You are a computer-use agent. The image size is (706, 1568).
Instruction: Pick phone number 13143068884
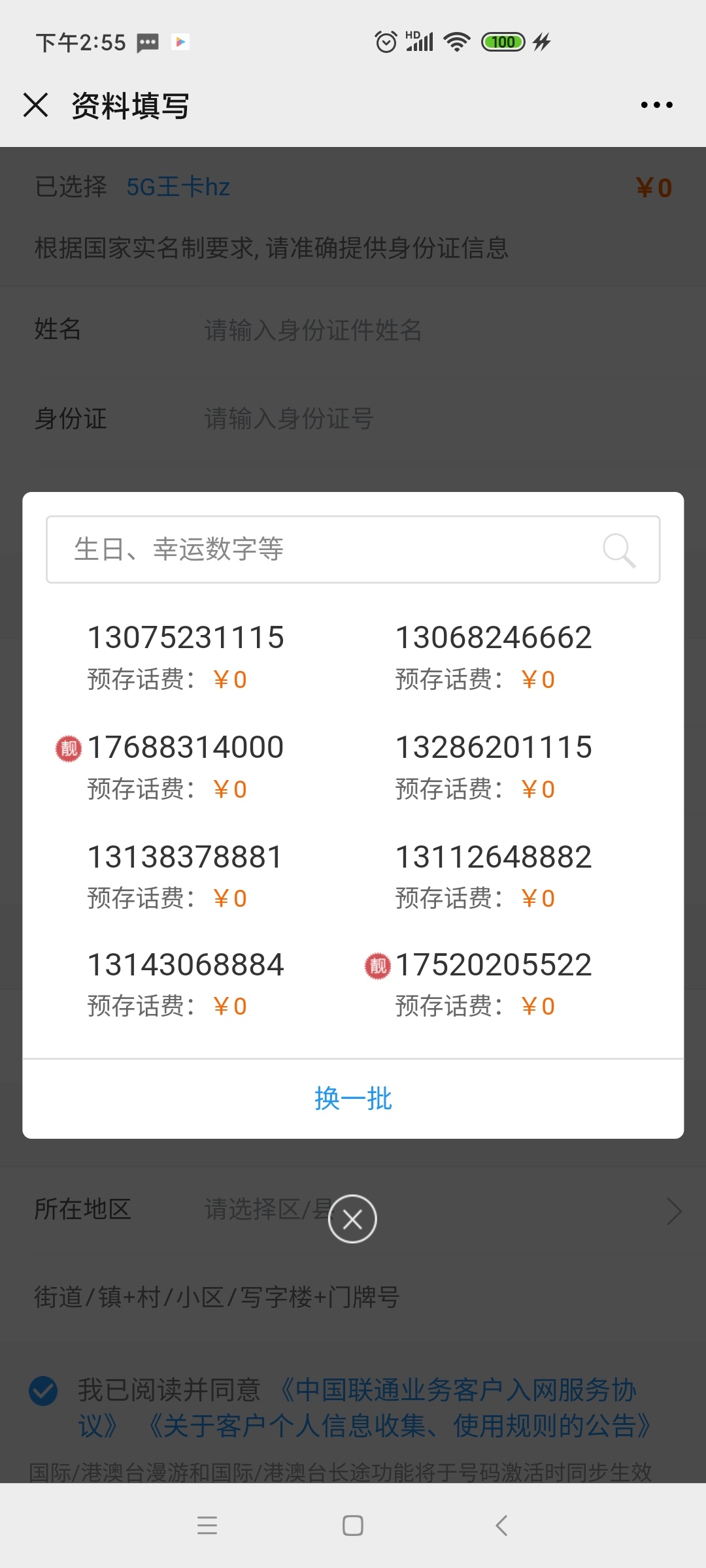[186, 966]
